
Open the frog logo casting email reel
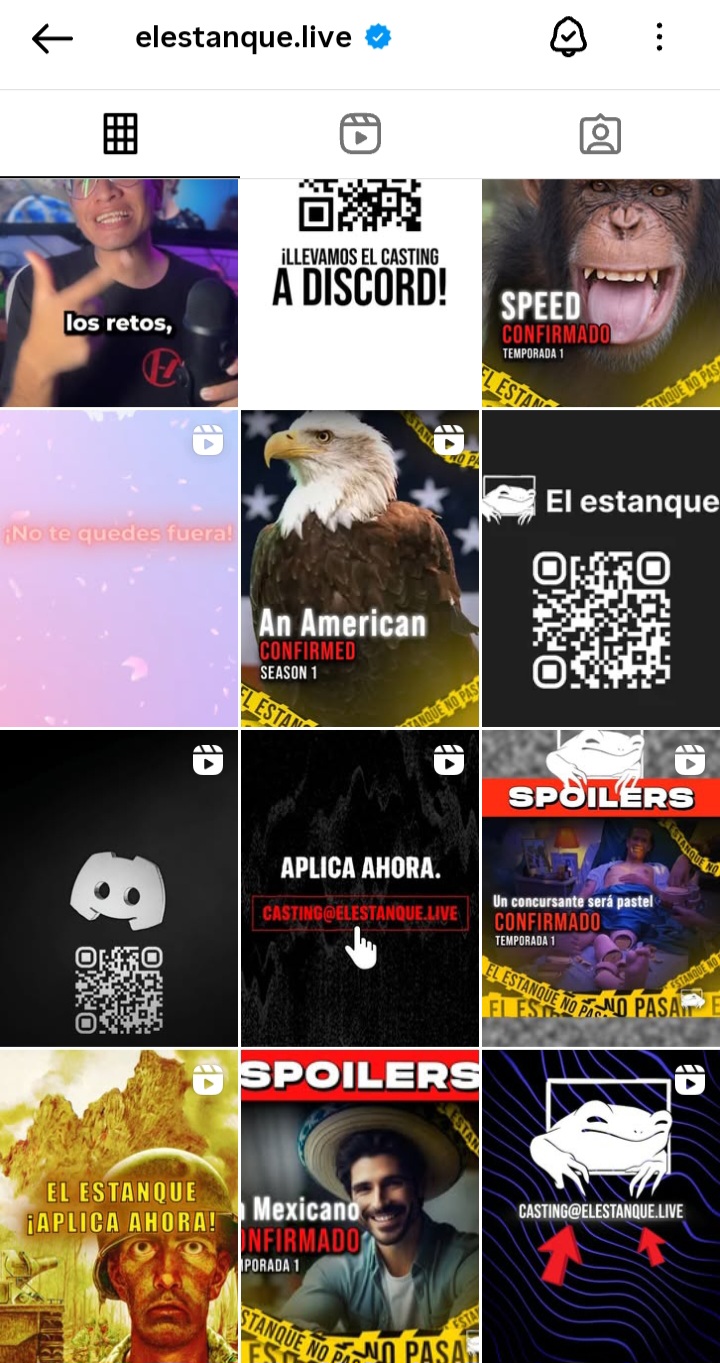coord(601,1206)
